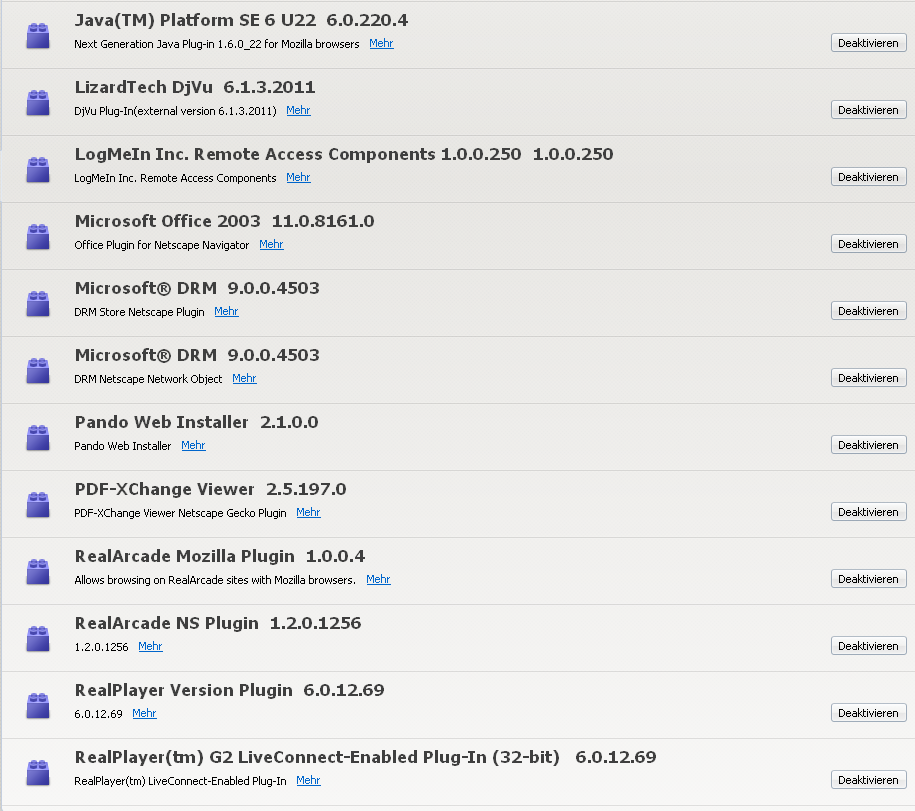Deactivate the Java(TM) Platform SE 6 plugin
Image resolution: width=915 pixels, height=811 pixels.
[868, 43]
